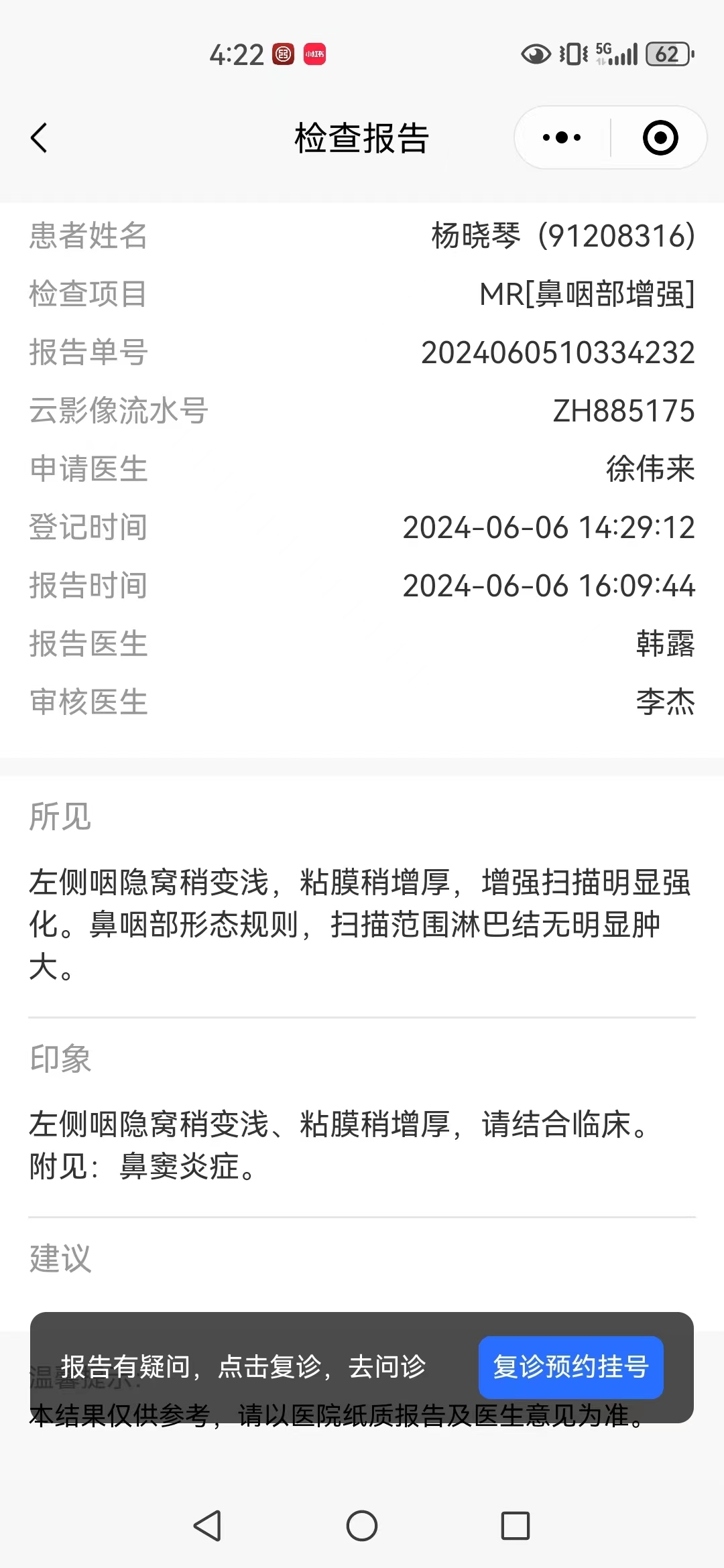Open recent apps from the navigation bar
This screenshot has width=724, height=1568.
click(x=516, y=1526)
